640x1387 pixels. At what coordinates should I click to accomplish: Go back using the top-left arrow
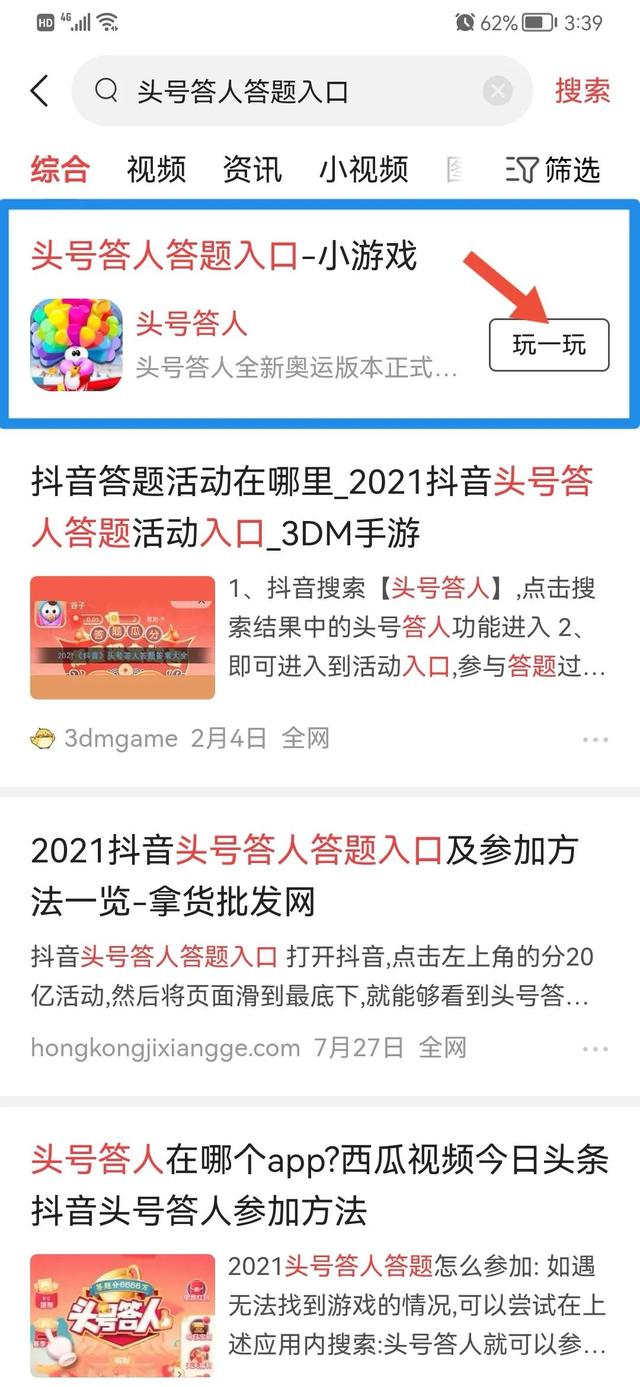[x=39, y=91]
